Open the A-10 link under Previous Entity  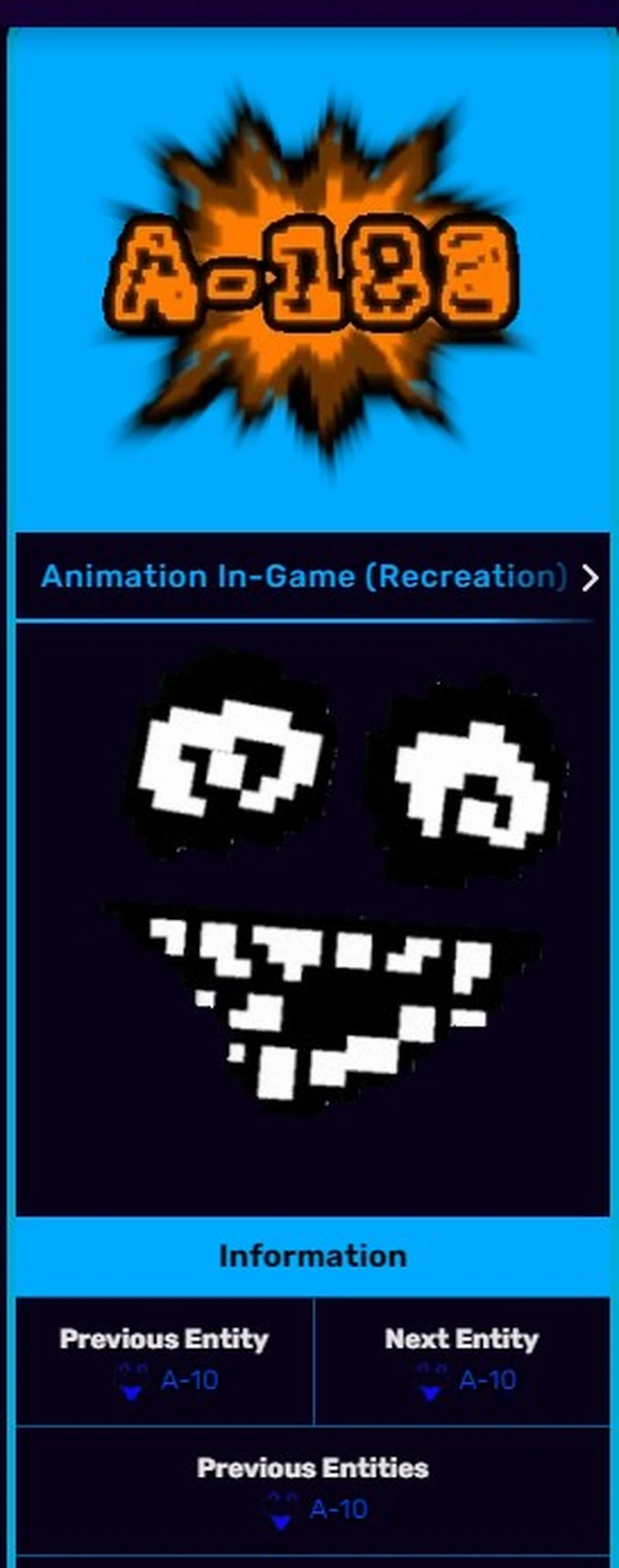pos(189,1380)
